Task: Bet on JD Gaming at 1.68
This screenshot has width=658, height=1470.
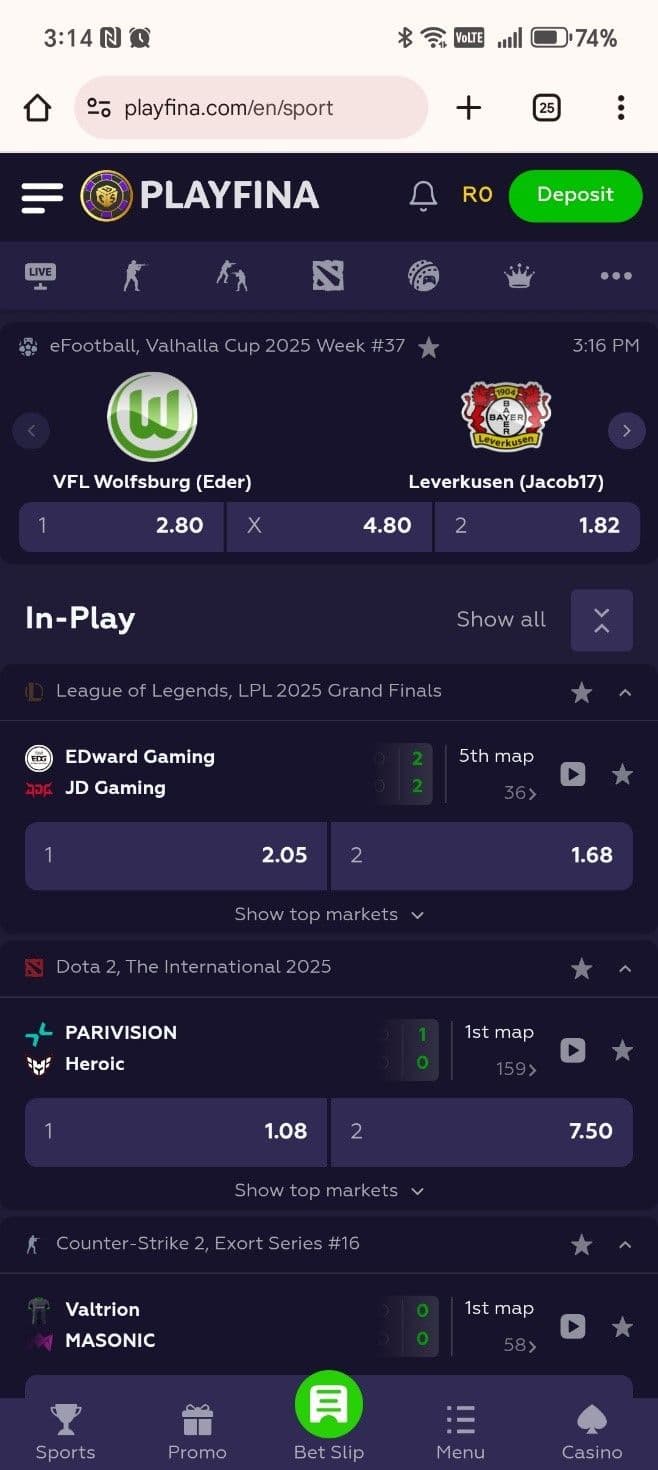Action: [x=481, y=856]
